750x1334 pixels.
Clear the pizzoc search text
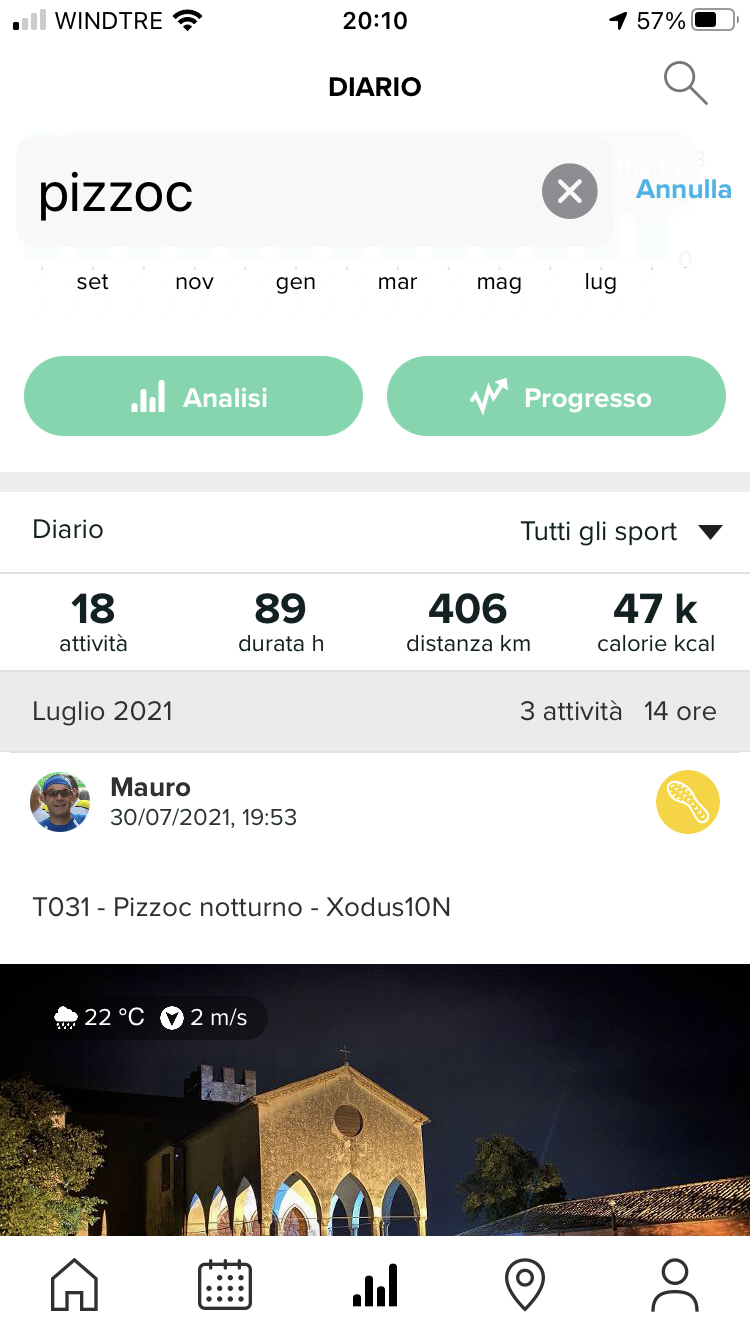click(x=569, y=191)
